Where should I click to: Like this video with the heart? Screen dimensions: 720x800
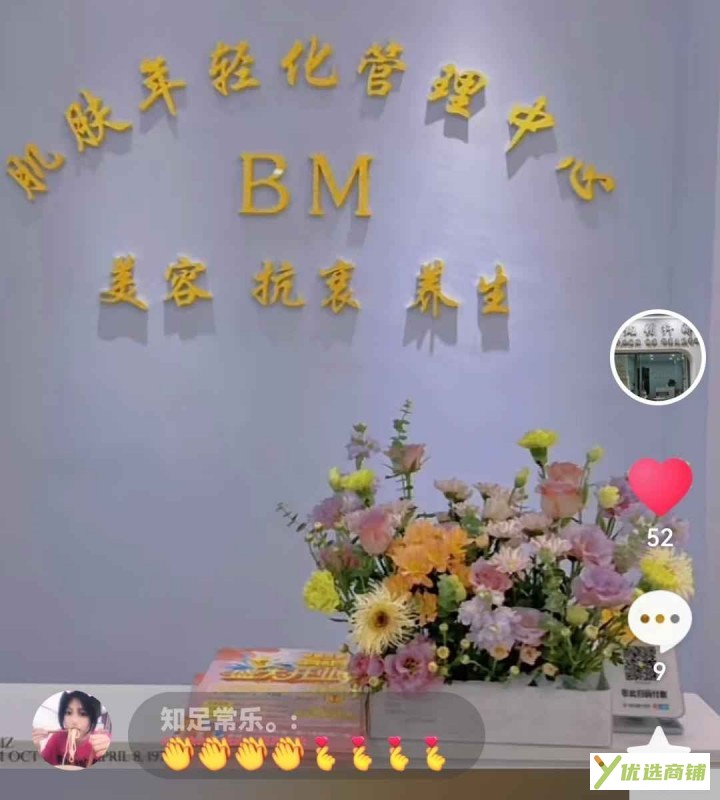click(x=660, y=487)
